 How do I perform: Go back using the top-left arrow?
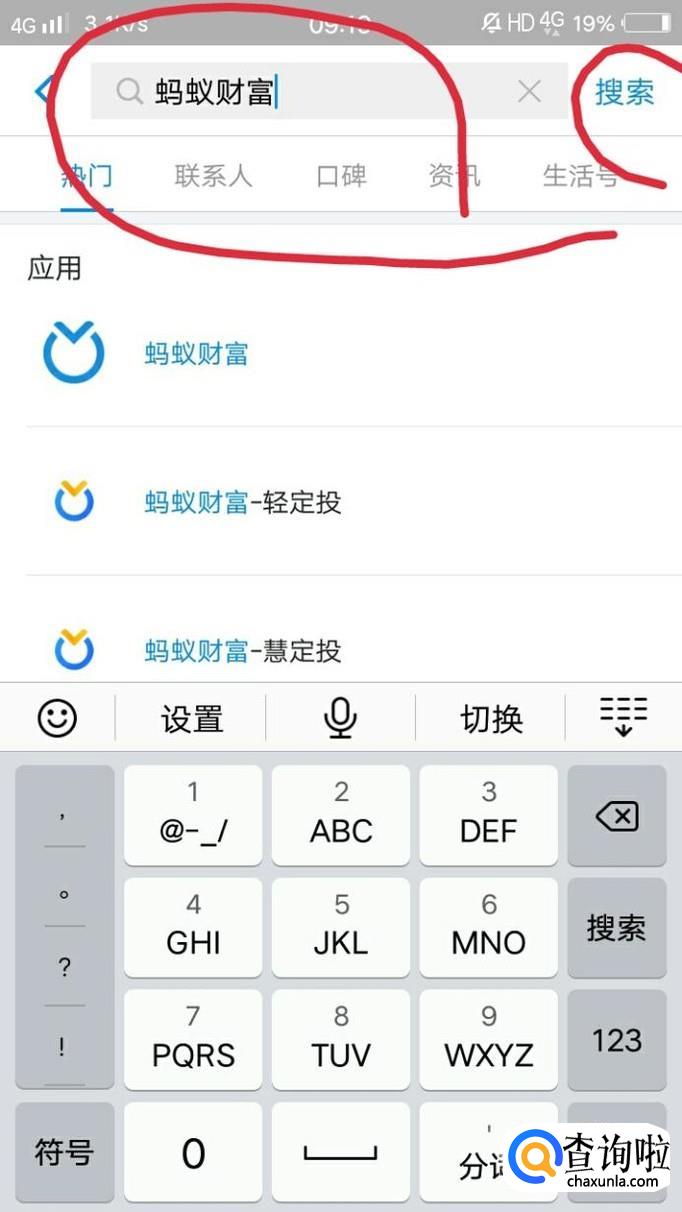pos(42,92)
